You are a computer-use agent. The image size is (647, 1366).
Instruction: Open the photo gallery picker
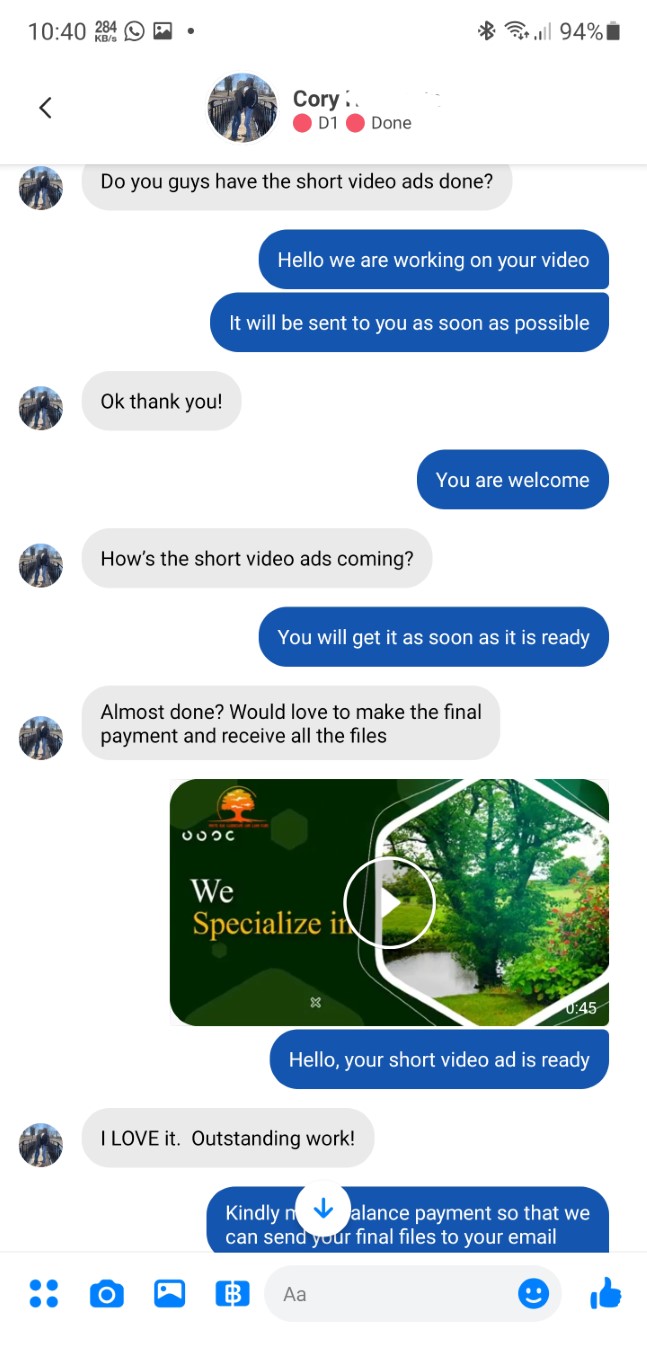coord(169,1294)
